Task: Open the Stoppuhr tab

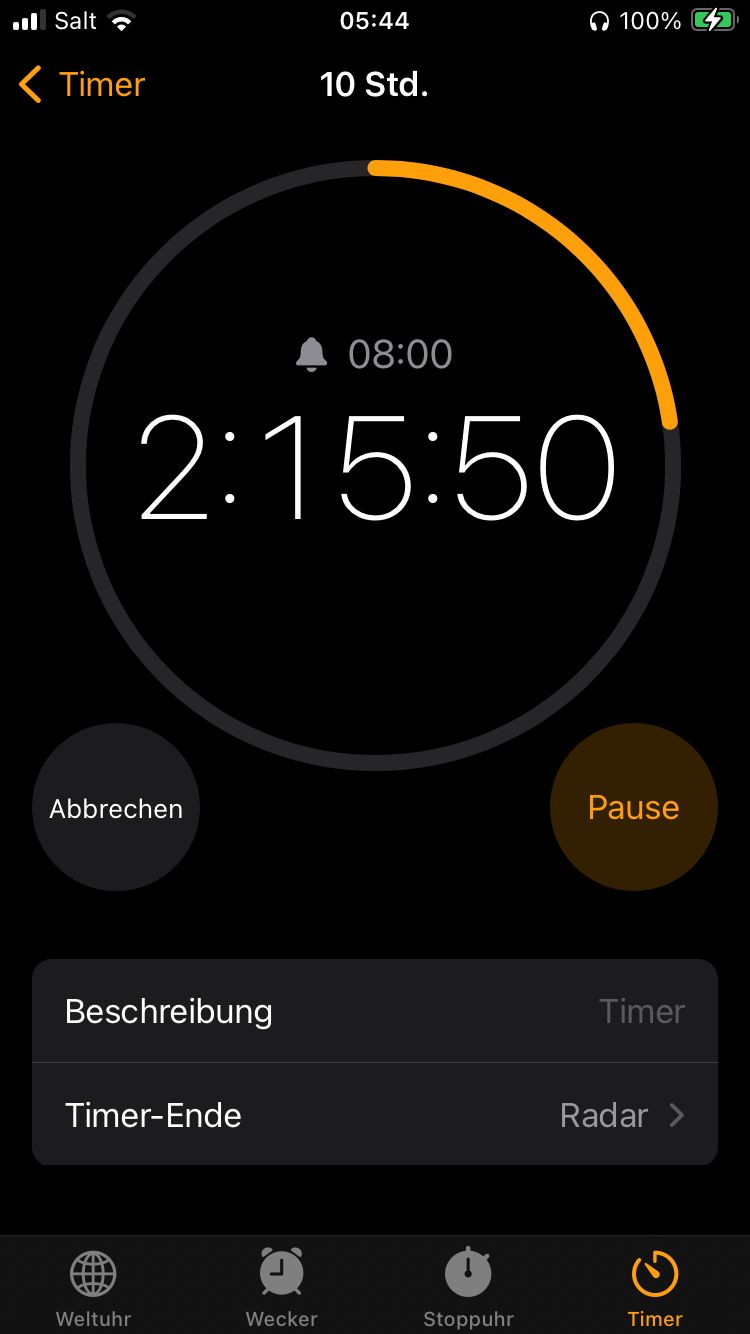Action: pos(468,1287)
